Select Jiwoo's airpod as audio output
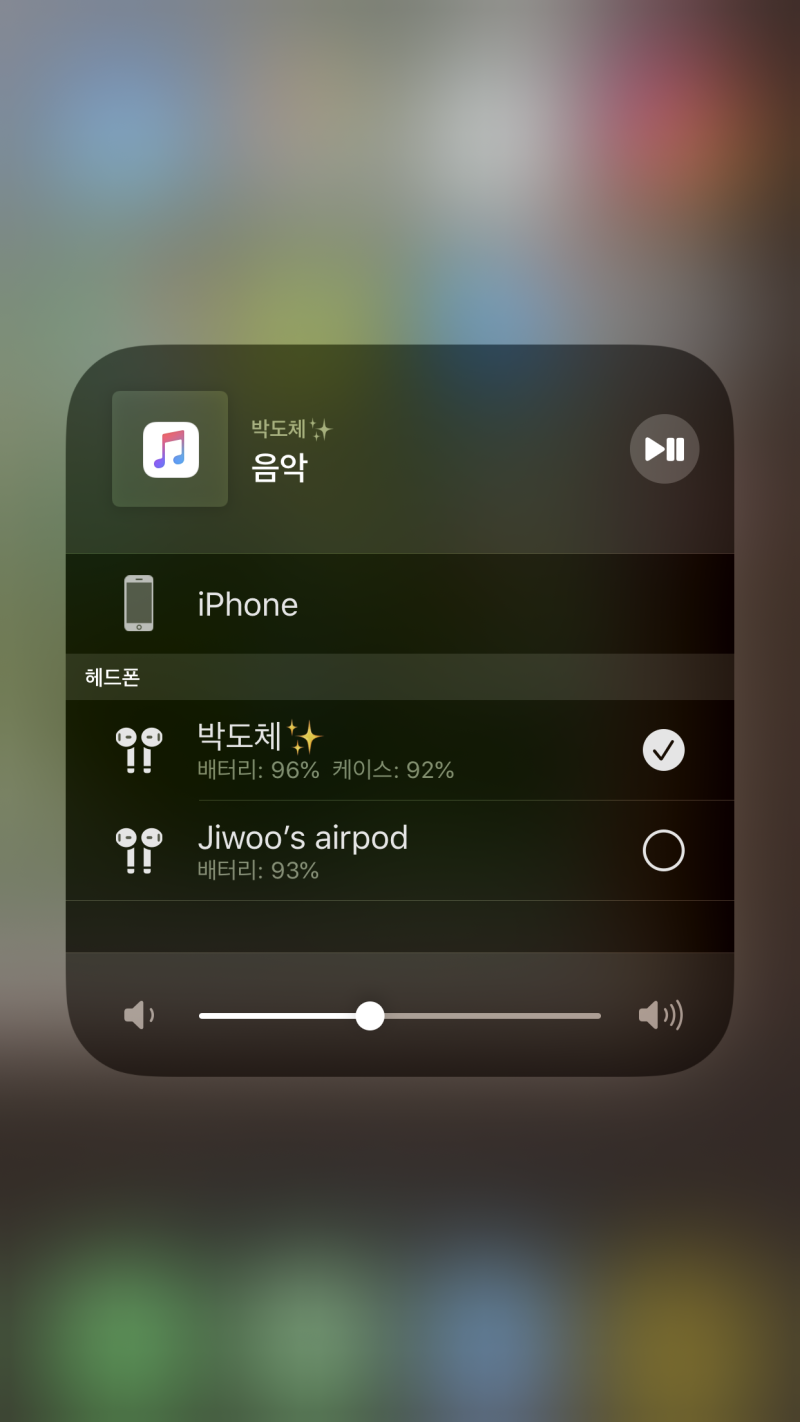800x1422 pixels. pyautogui.click(x=663, y=850)
